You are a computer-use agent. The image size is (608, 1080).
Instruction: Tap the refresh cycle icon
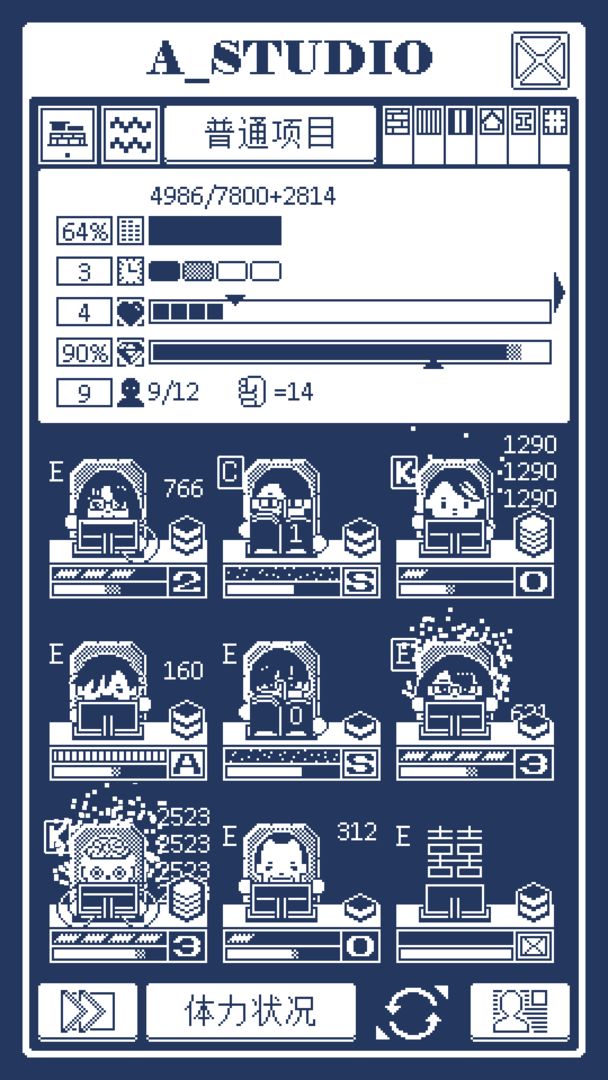coord(412,1013)
